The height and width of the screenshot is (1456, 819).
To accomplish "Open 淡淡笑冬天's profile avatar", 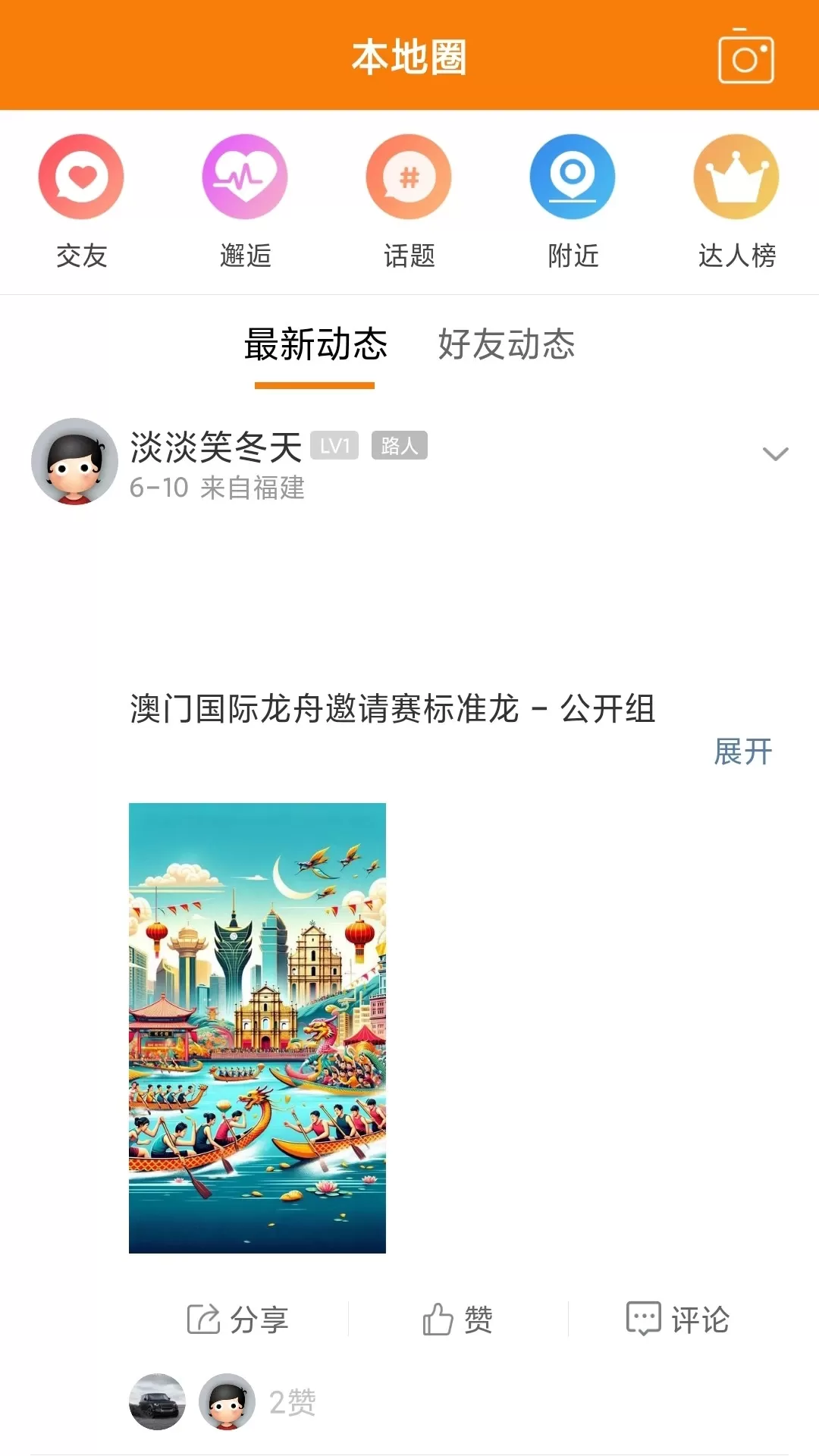I will point(74,461).
